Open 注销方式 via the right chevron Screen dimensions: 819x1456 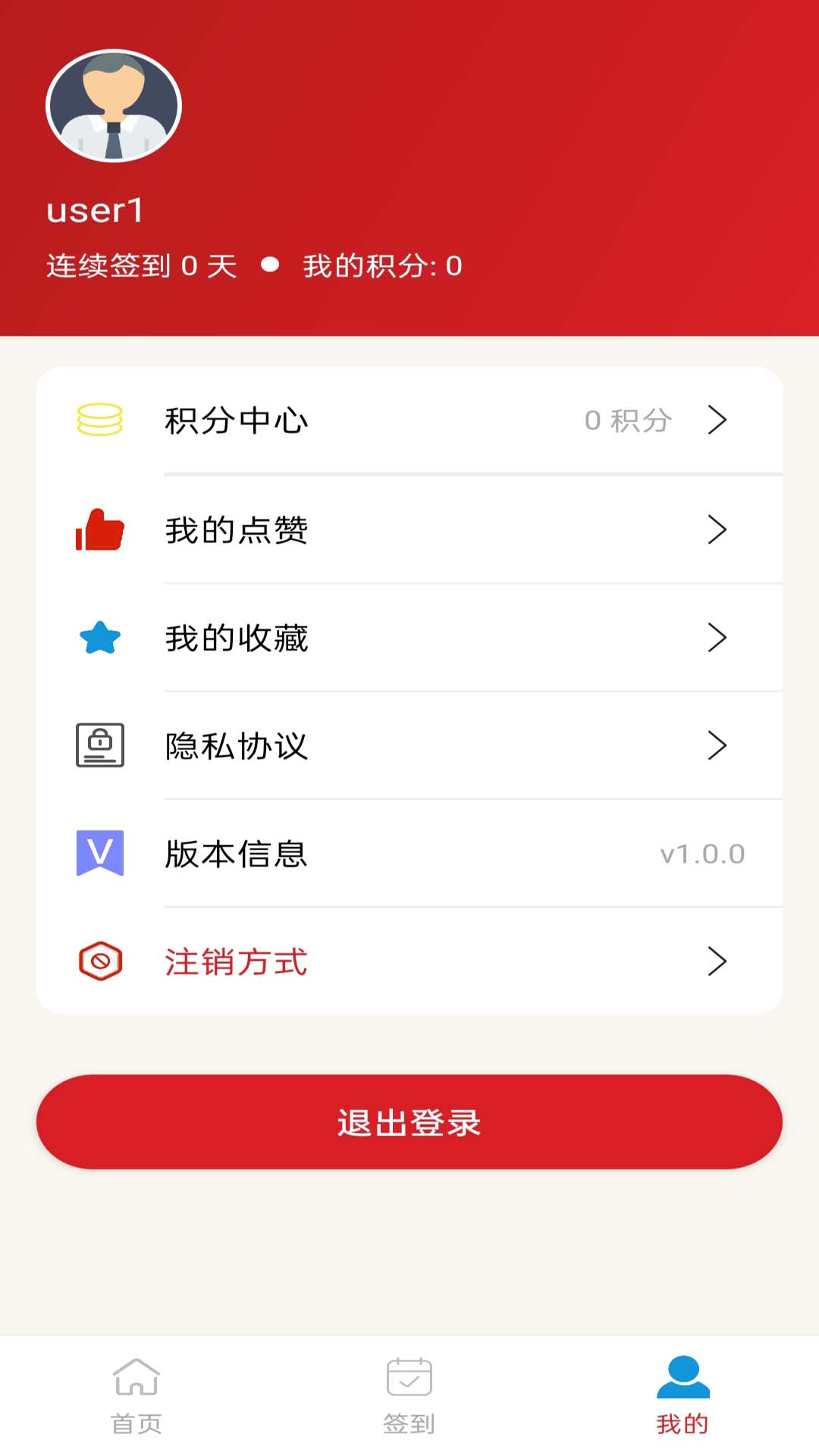pos(718,961)
